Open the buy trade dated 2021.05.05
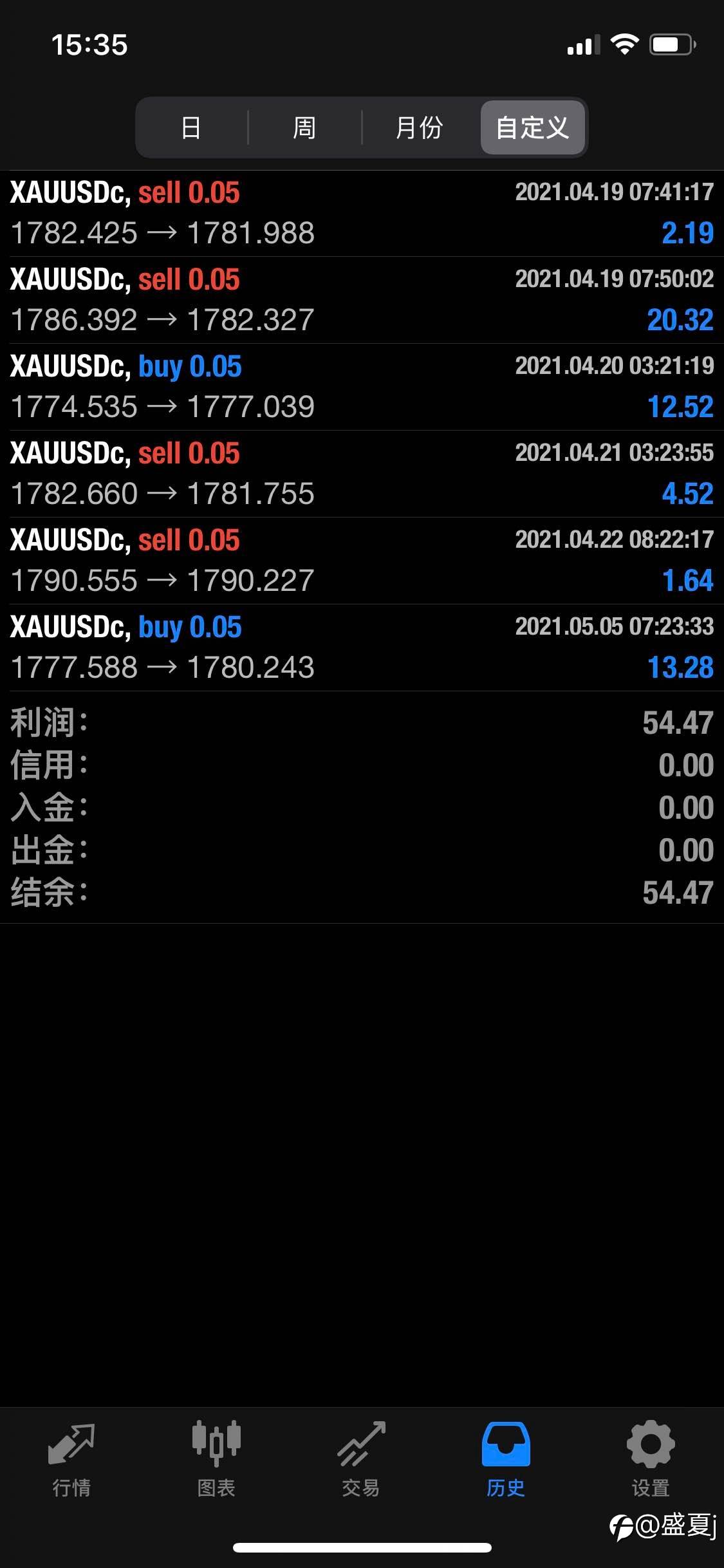The image size is (724, 1568). point(362,648)
